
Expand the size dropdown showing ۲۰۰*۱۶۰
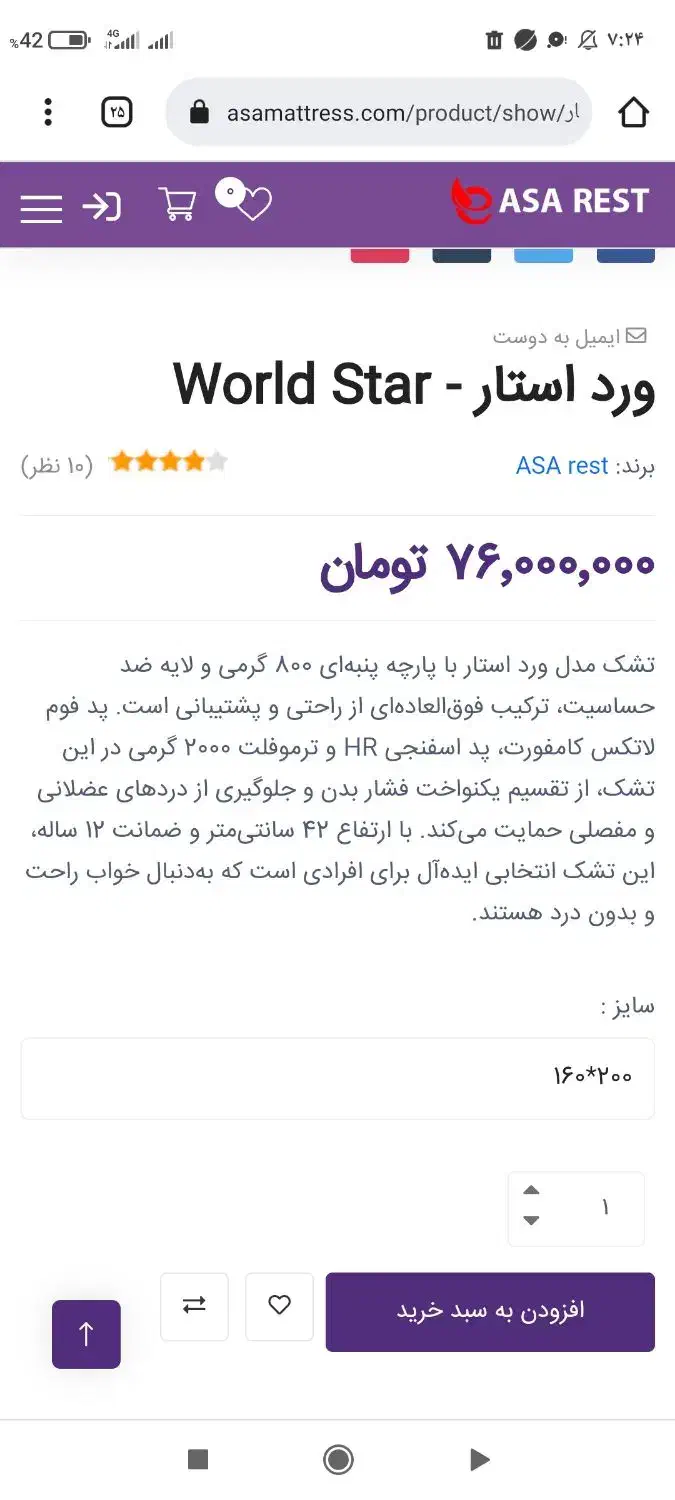point(337,1078)
